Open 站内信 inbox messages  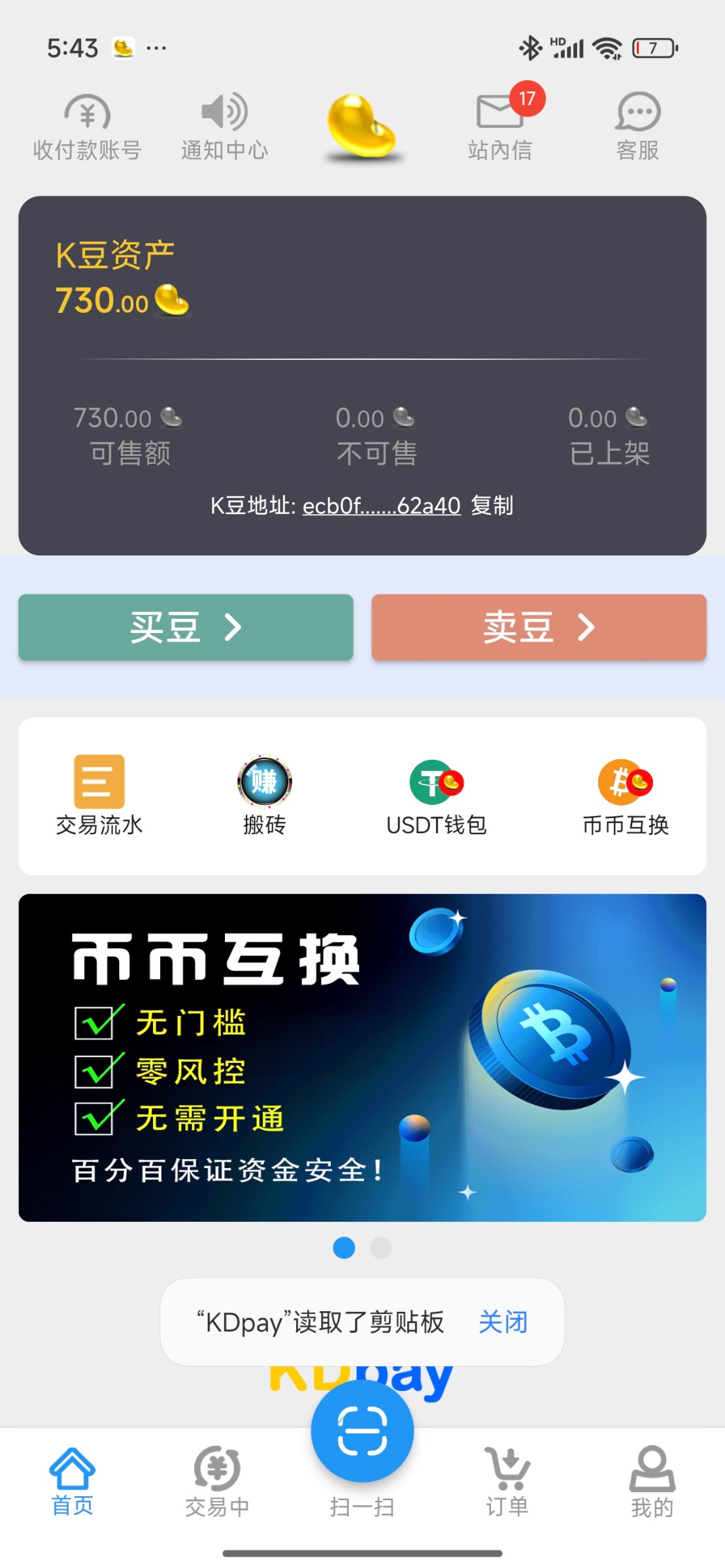[x=500, y=127]
